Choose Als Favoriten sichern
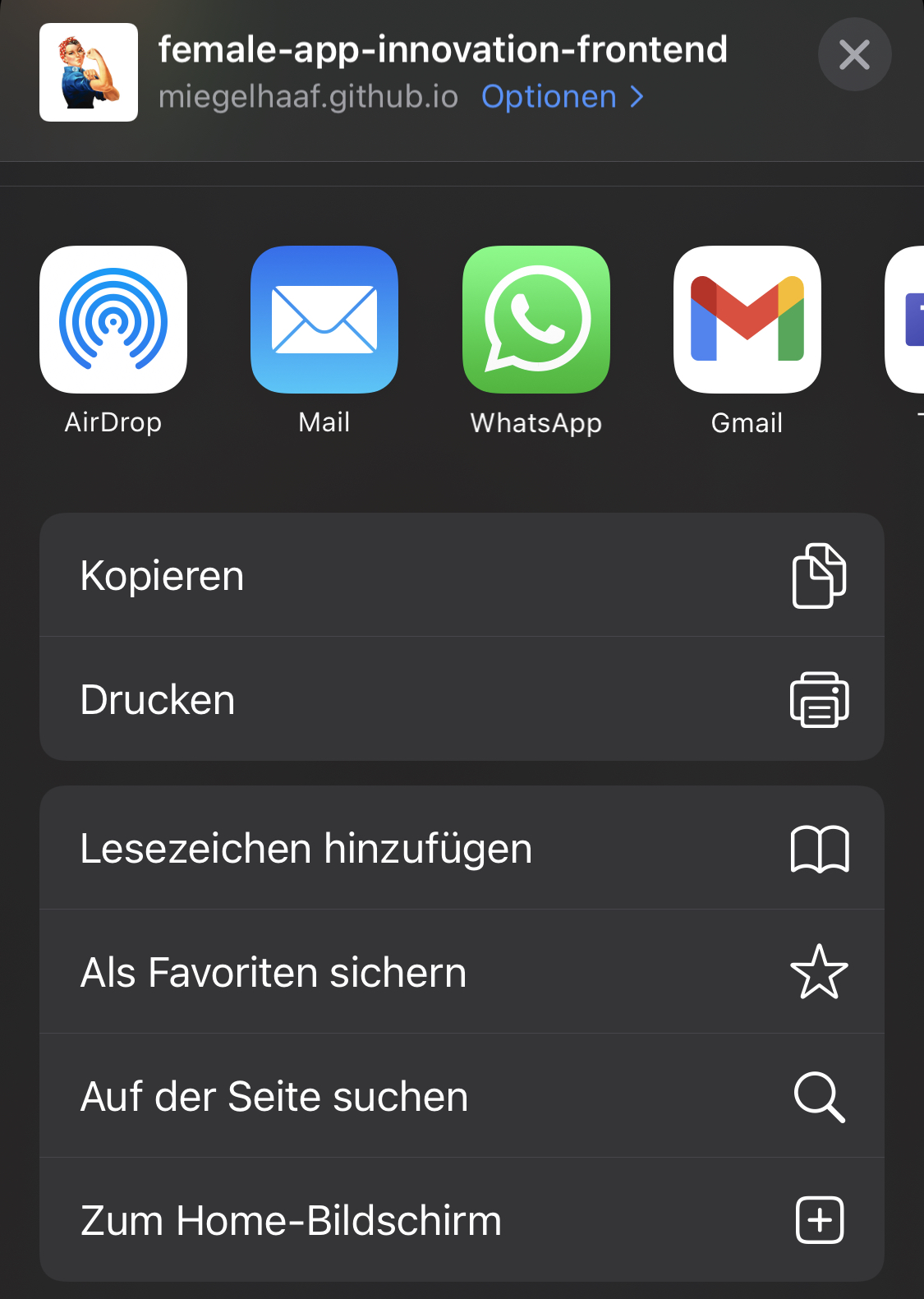 click(329, 973)
